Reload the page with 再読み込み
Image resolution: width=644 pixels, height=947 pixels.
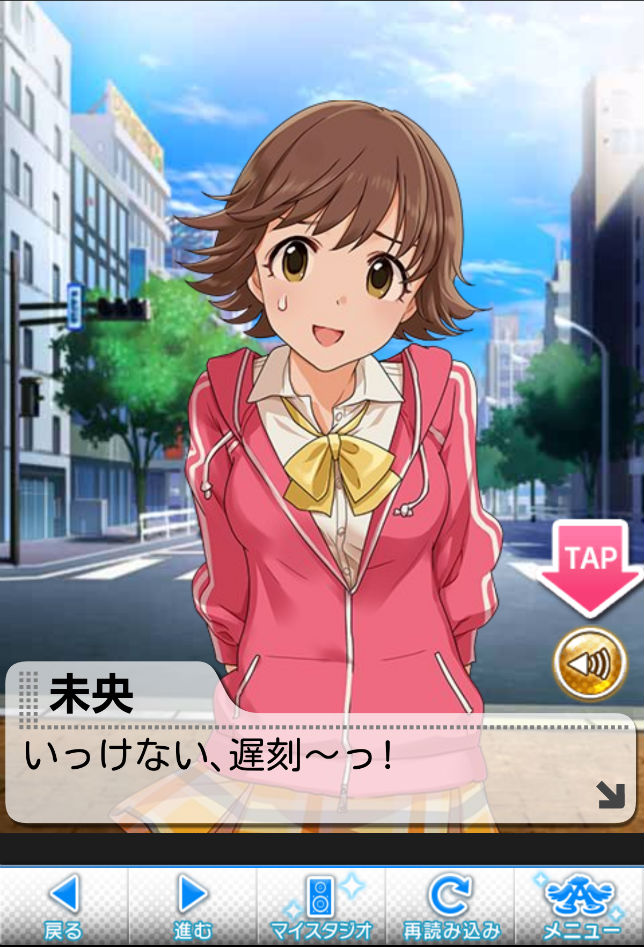tap(449, 906)
